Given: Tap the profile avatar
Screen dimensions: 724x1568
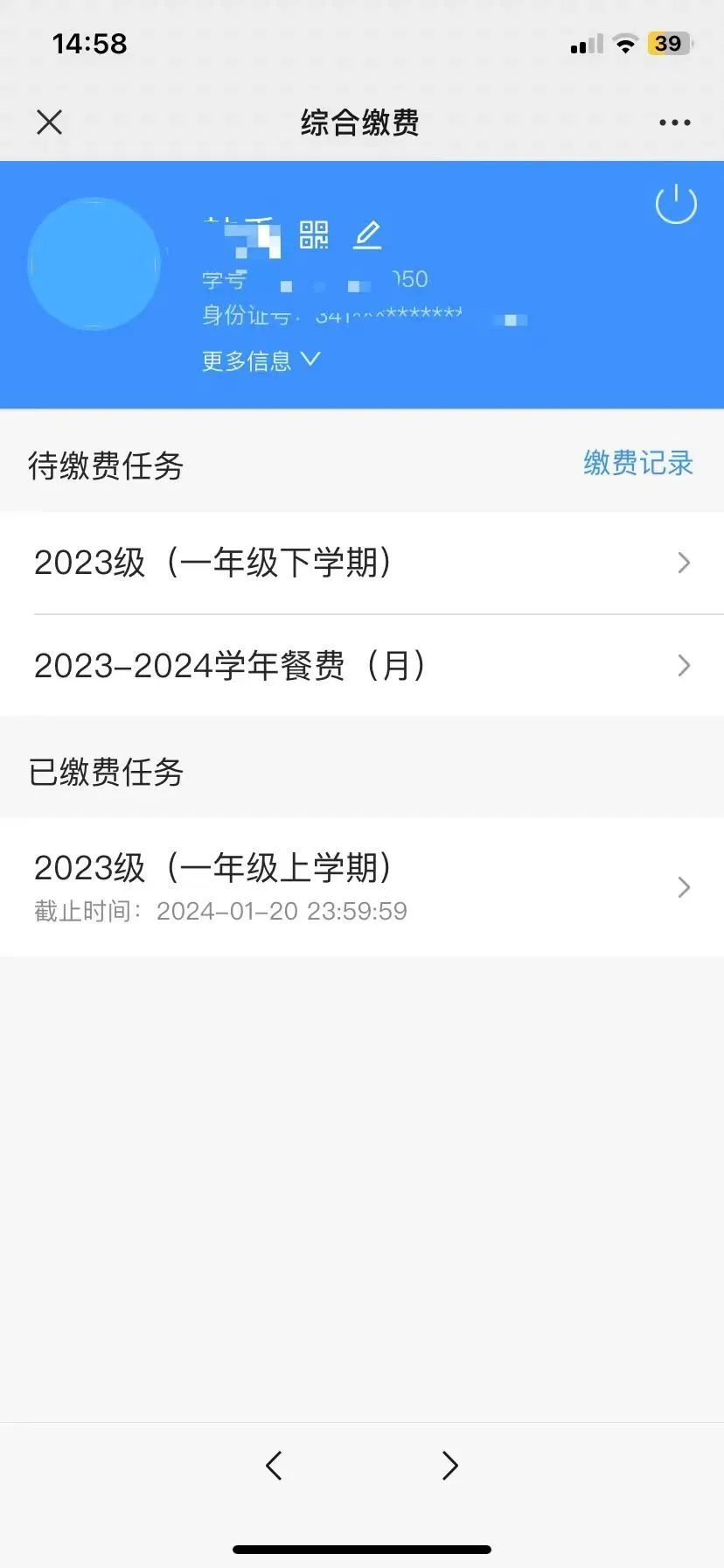Looking at the screenshot, I should click(94, 263).
